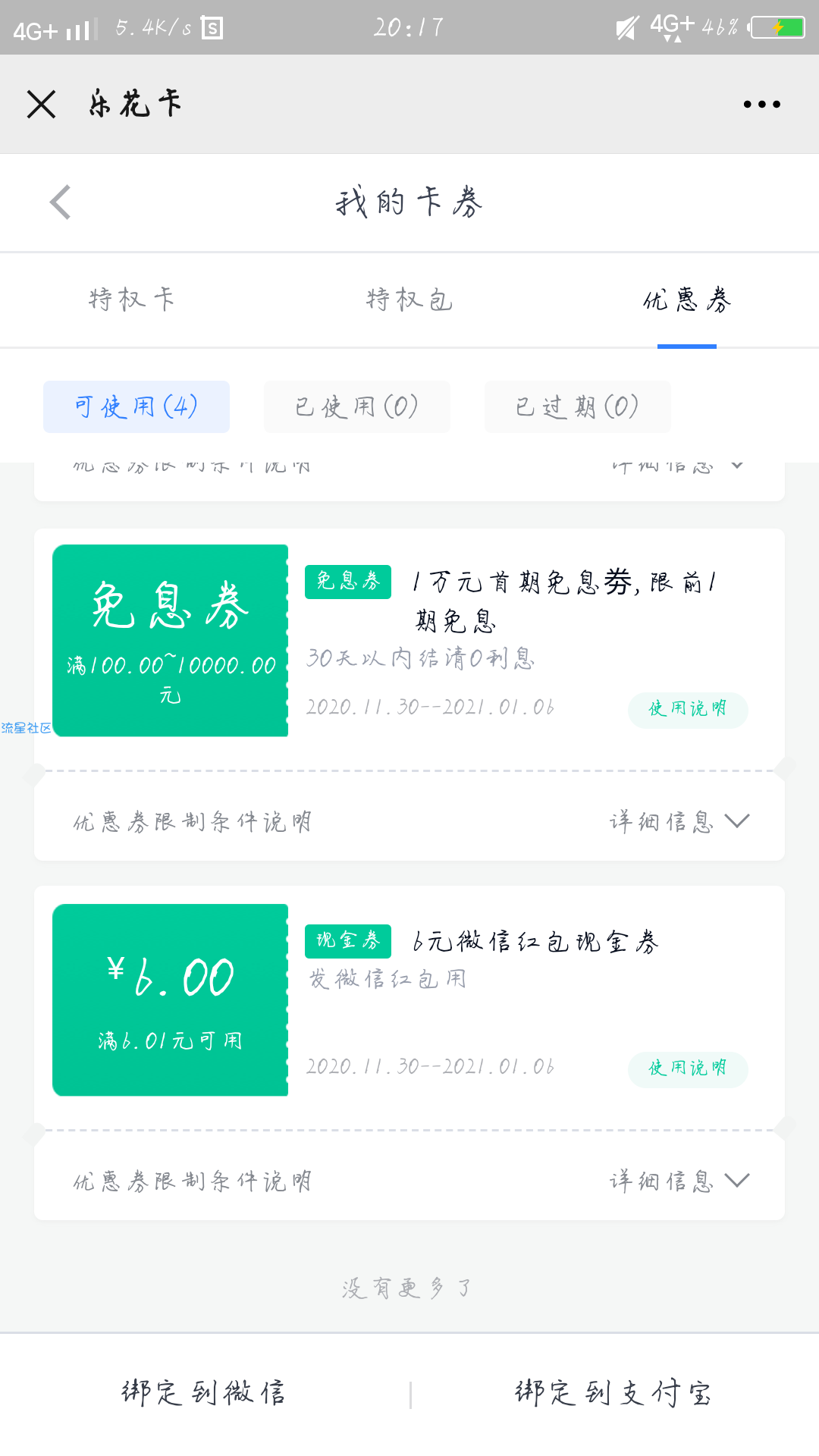Tap 绑定到微信
Image resolution: width=819 pixels, height=1456 pixels.
pos(204,1393)
